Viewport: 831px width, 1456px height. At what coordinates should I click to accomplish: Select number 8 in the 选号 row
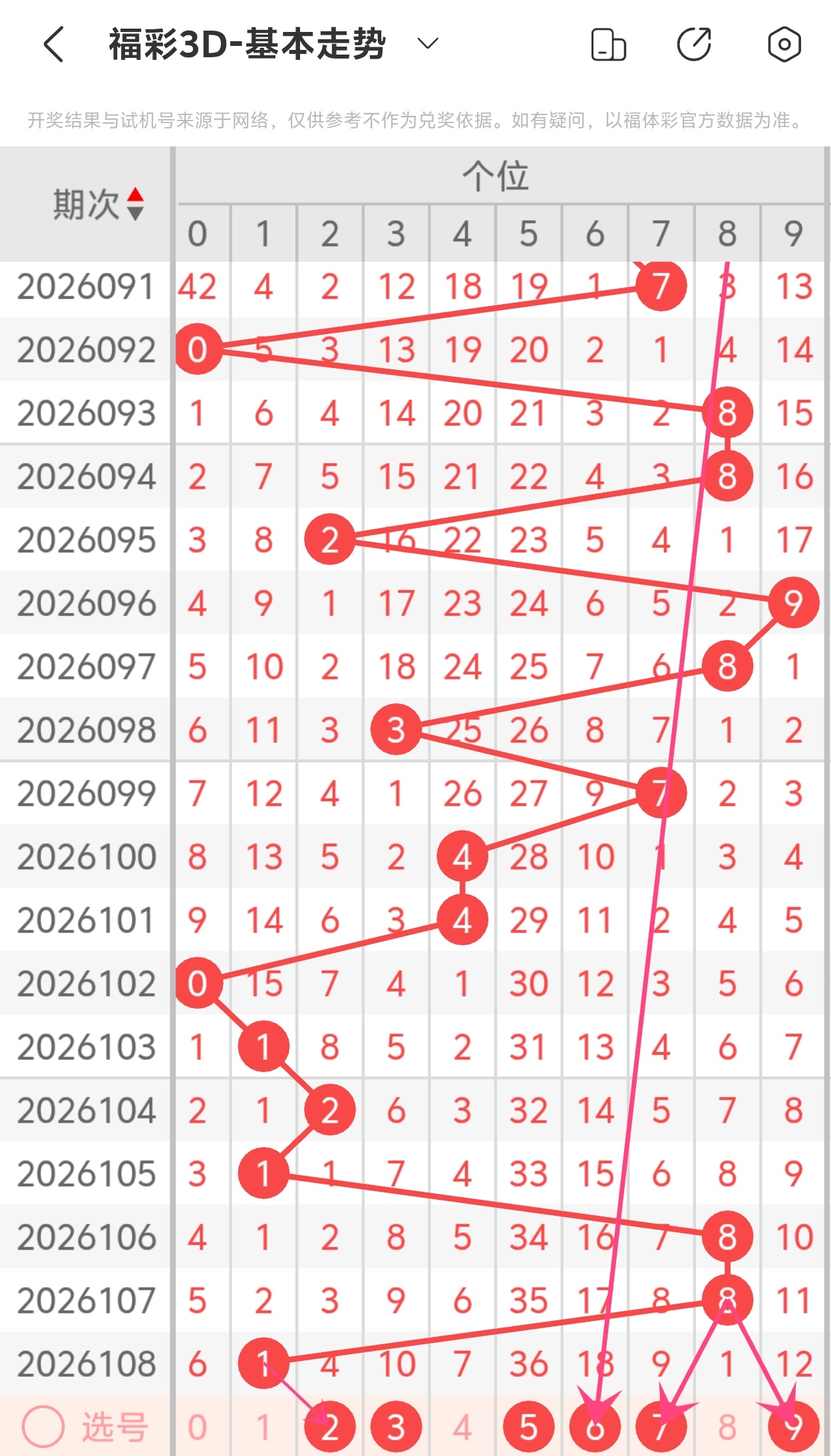727,1427
